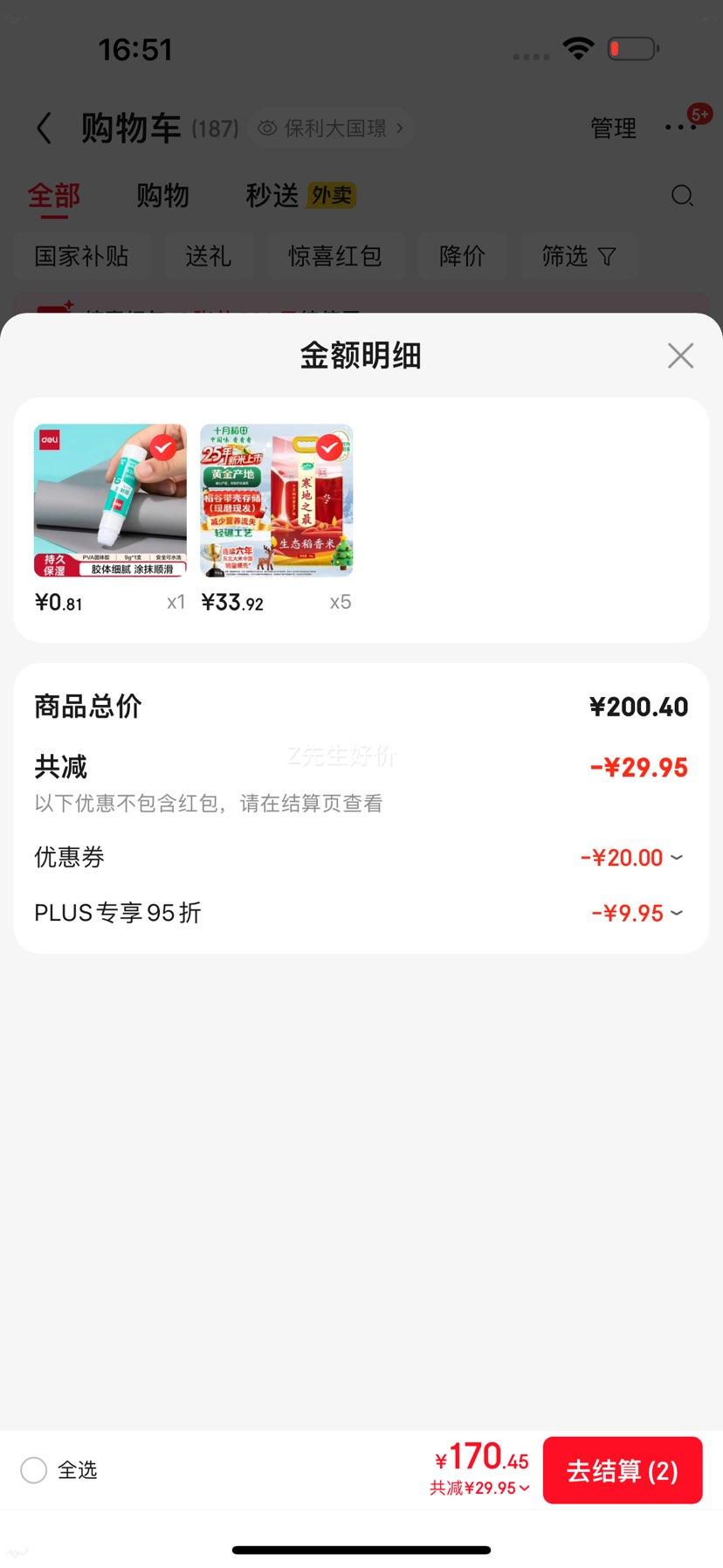The image size is (723, 1568).
Task: Collapse the 共减¥29.95 summary at the bottom
Action: click(x=480, y=1488)
